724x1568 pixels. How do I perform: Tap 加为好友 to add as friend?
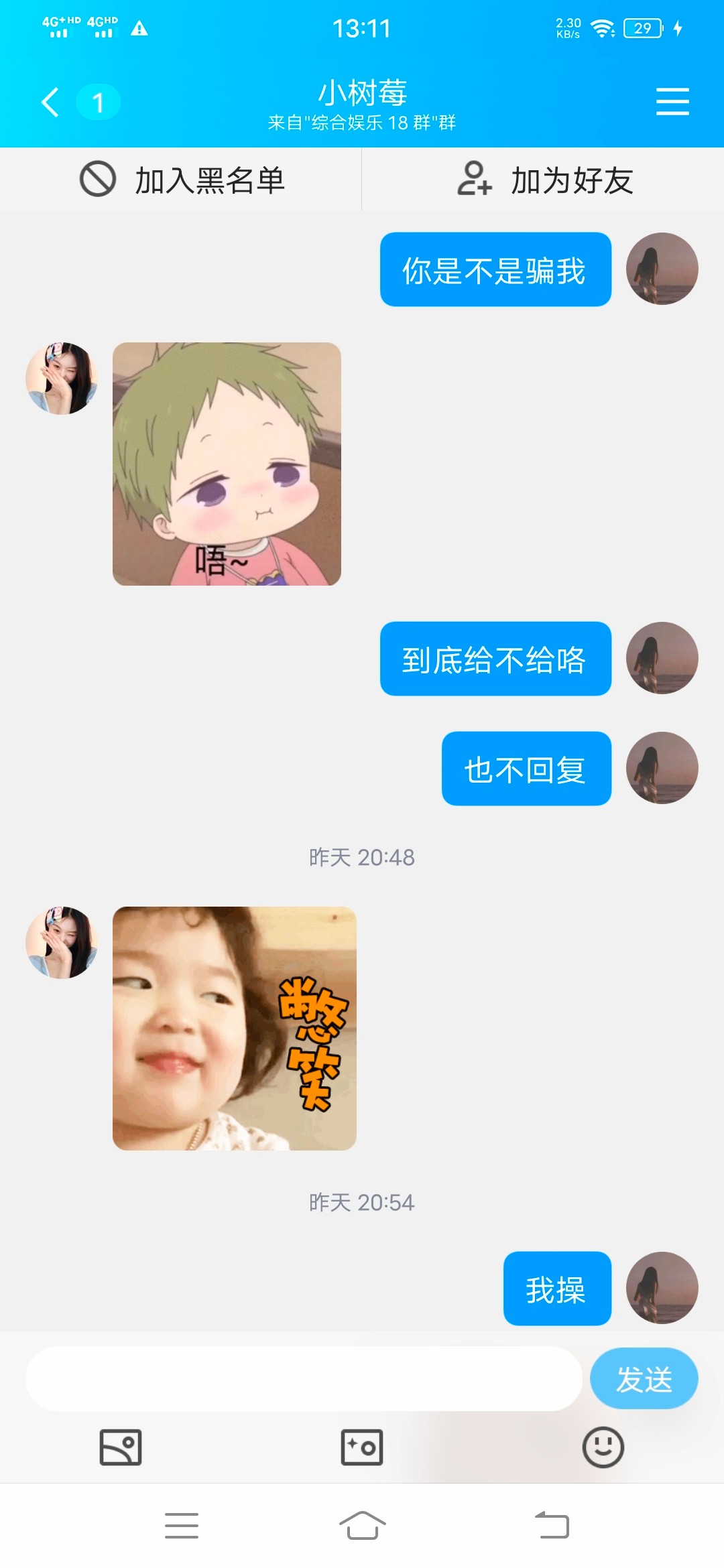[543, 180]
